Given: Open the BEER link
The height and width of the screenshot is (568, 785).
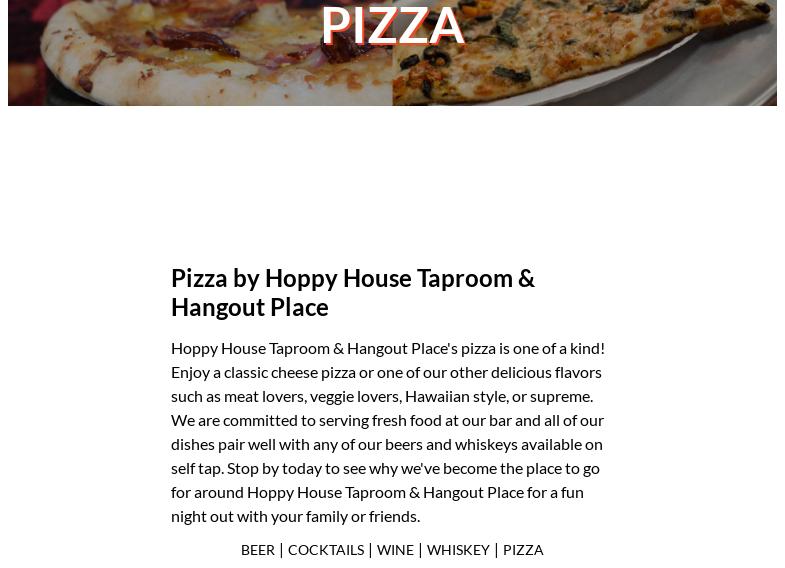Looking at the screenshot, I should click(258, 550).
